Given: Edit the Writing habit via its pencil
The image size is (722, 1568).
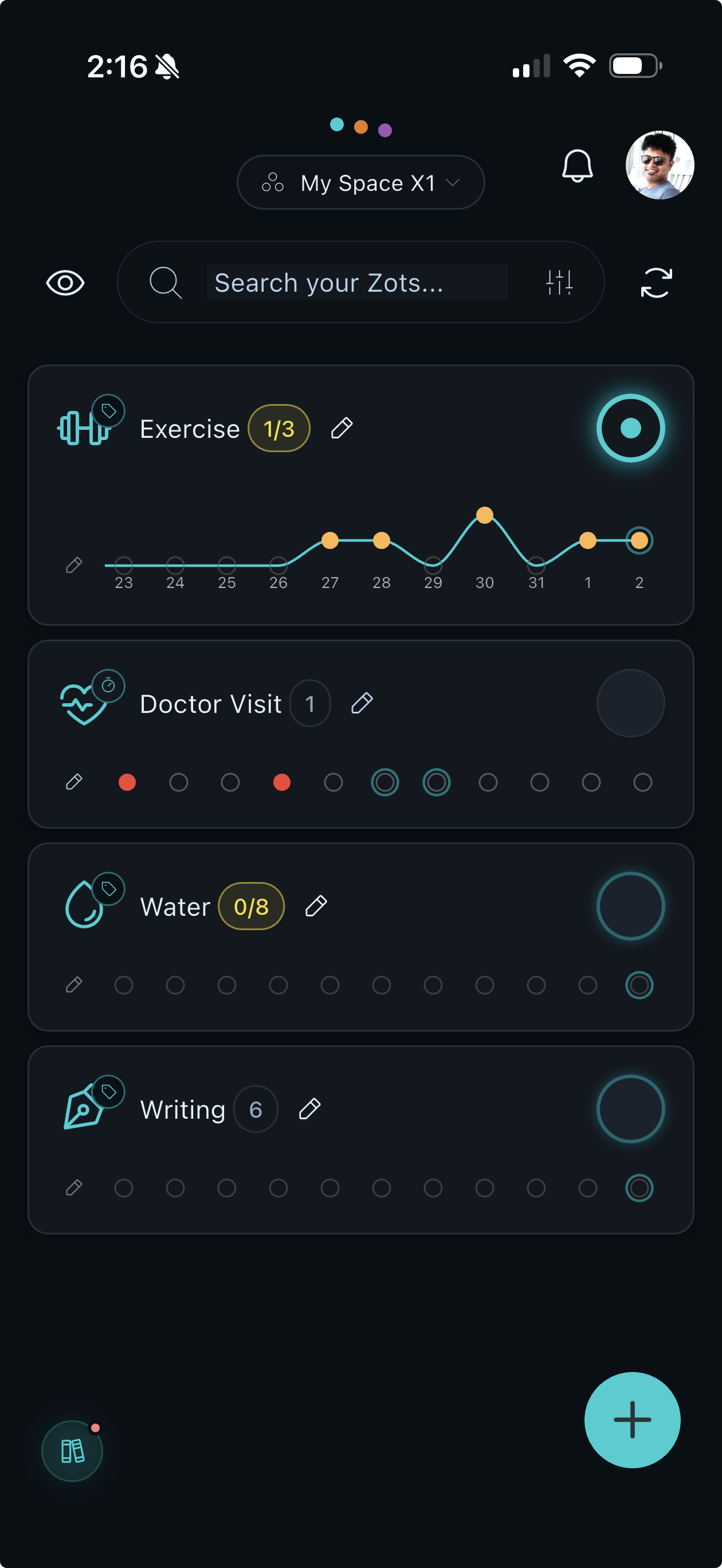Looking at the screenshot, I should (x=310, y=1108).
